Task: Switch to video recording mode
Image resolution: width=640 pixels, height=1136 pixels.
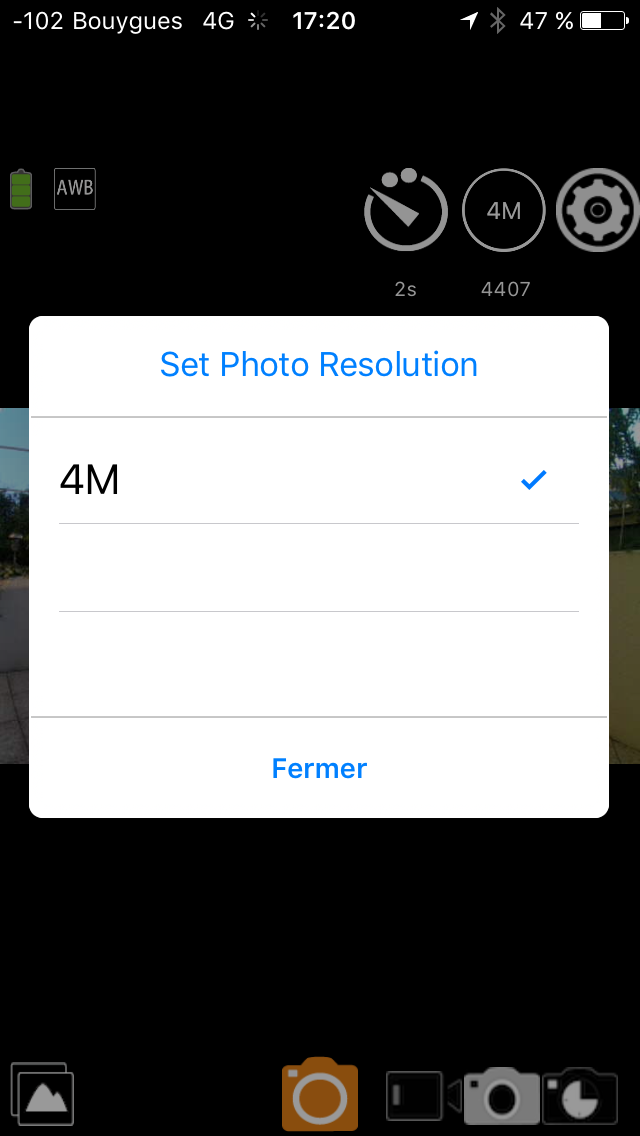Action: click(423, 1095)
